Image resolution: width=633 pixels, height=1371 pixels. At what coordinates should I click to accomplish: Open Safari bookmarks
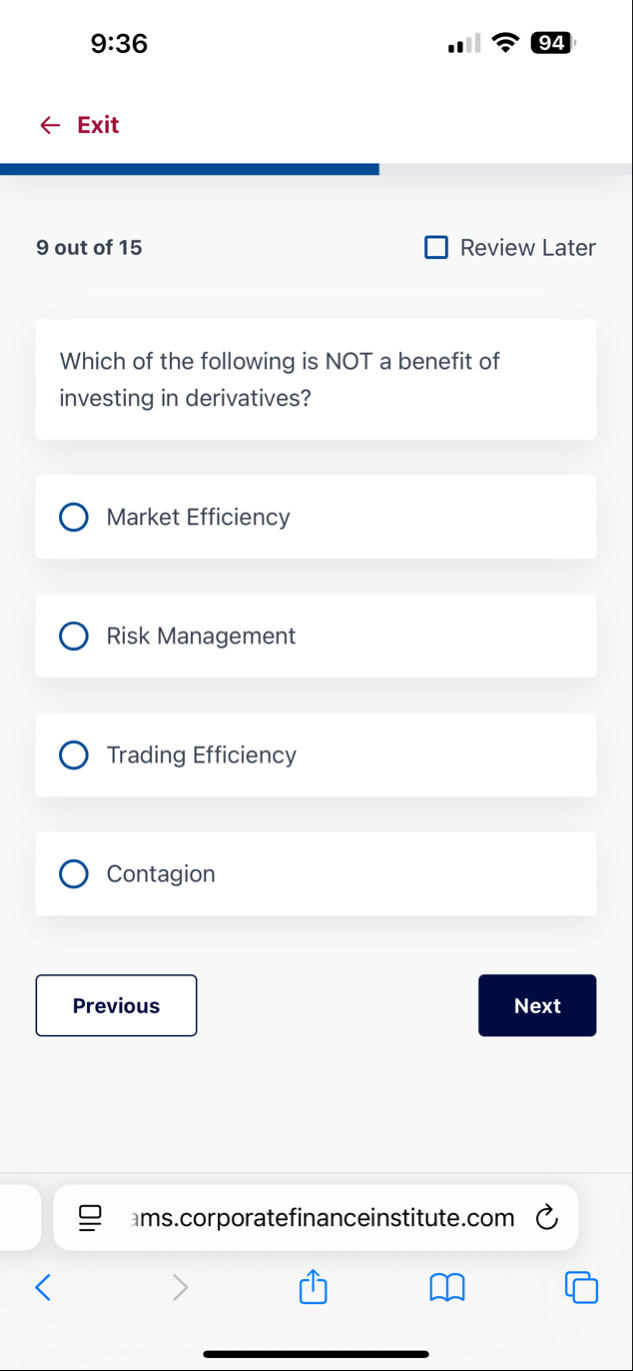(447, 1287)
